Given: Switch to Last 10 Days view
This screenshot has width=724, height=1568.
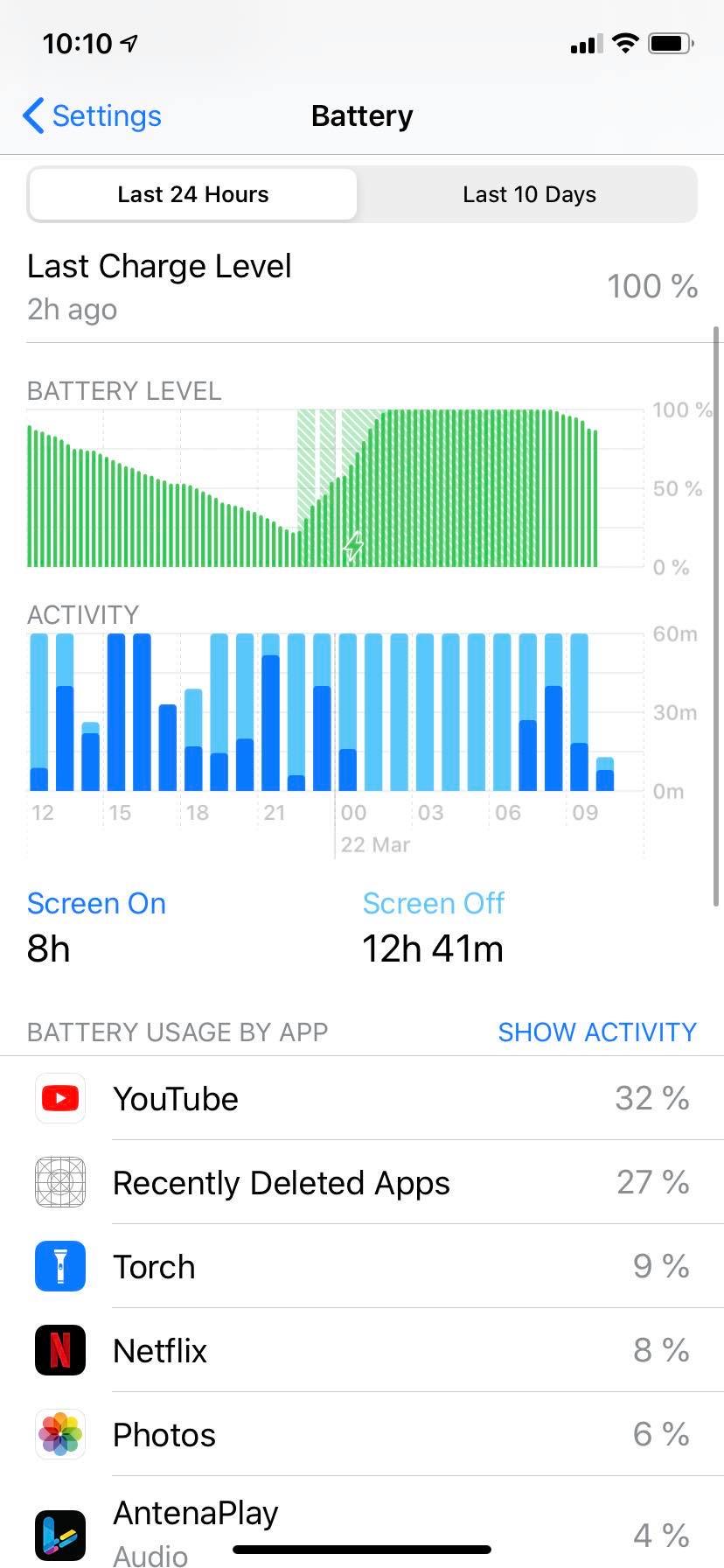Looking at the screenshot, I should tap(529, 194).
